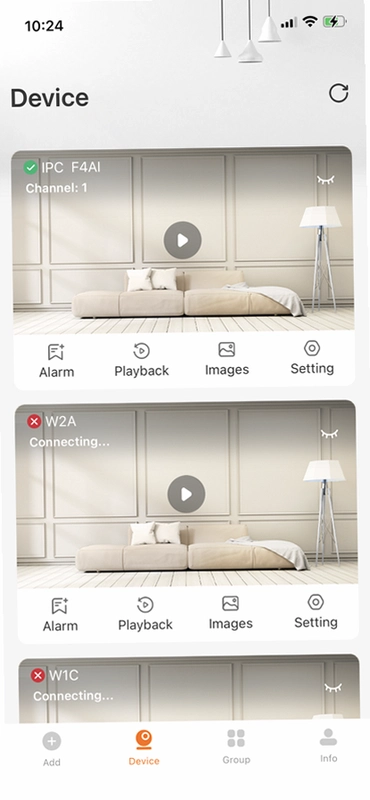Viewport: 370px width, 800px height.
Task: Open Playback for IPC F4AI
Action: pyautogui.click(x=141, y=360)
